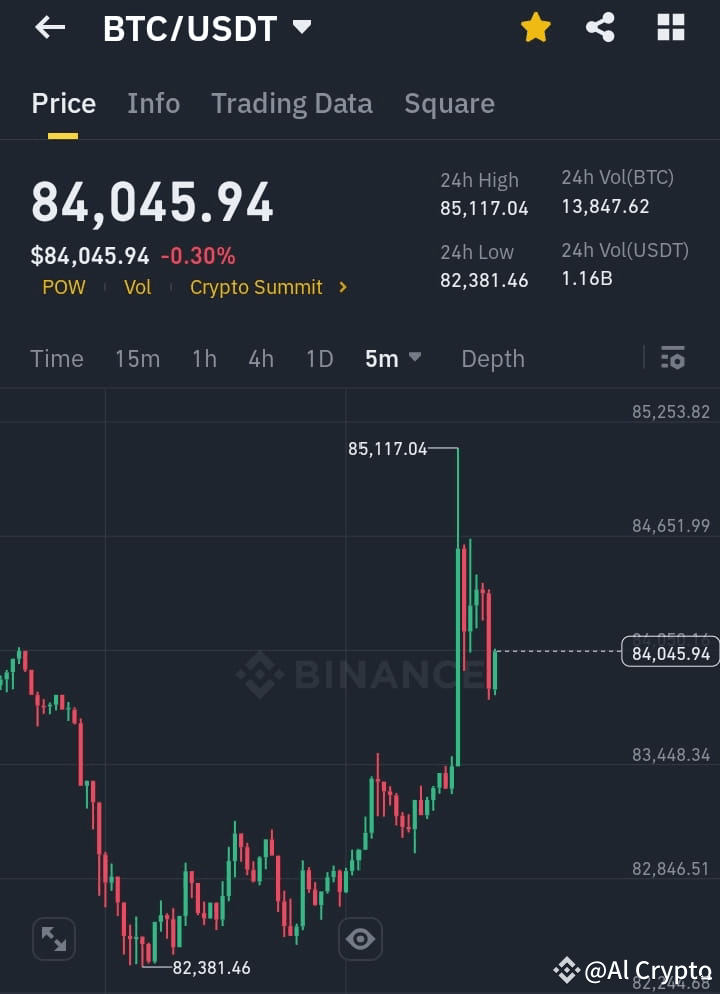The width and height of the screenshot is (720, 994).
Task: Tap the Binance diamond watermark logo
Action: point(262,675)
